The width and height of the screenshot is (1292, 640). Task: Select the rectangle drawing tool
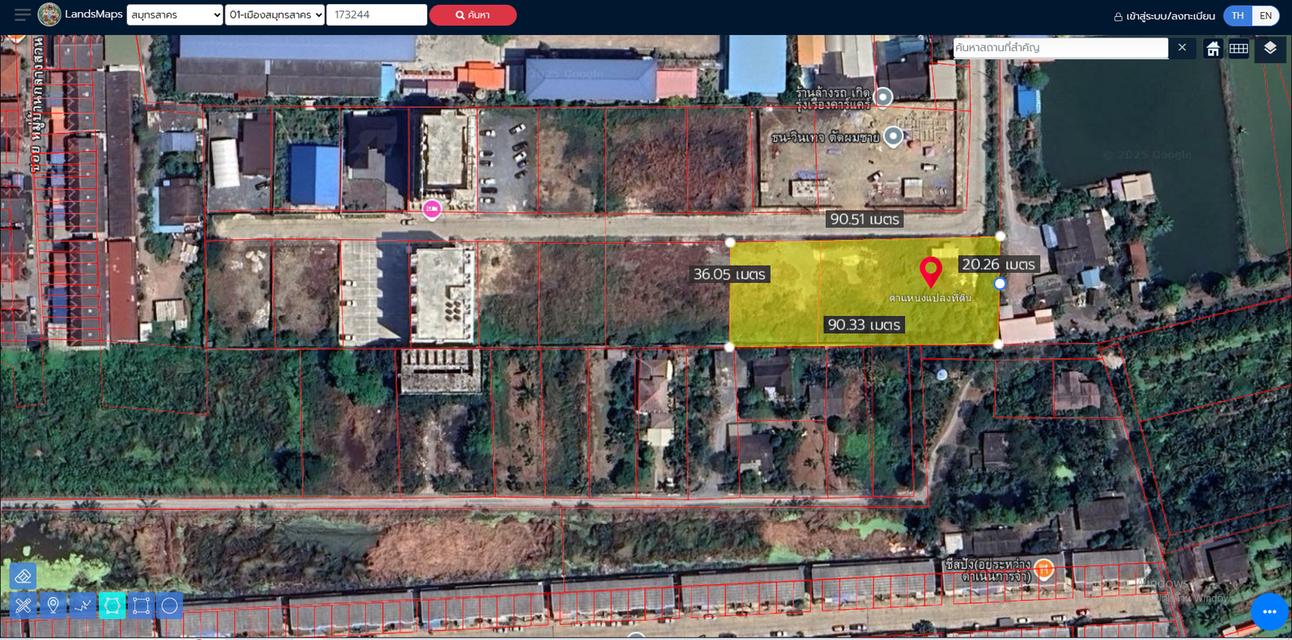point(141,605)
